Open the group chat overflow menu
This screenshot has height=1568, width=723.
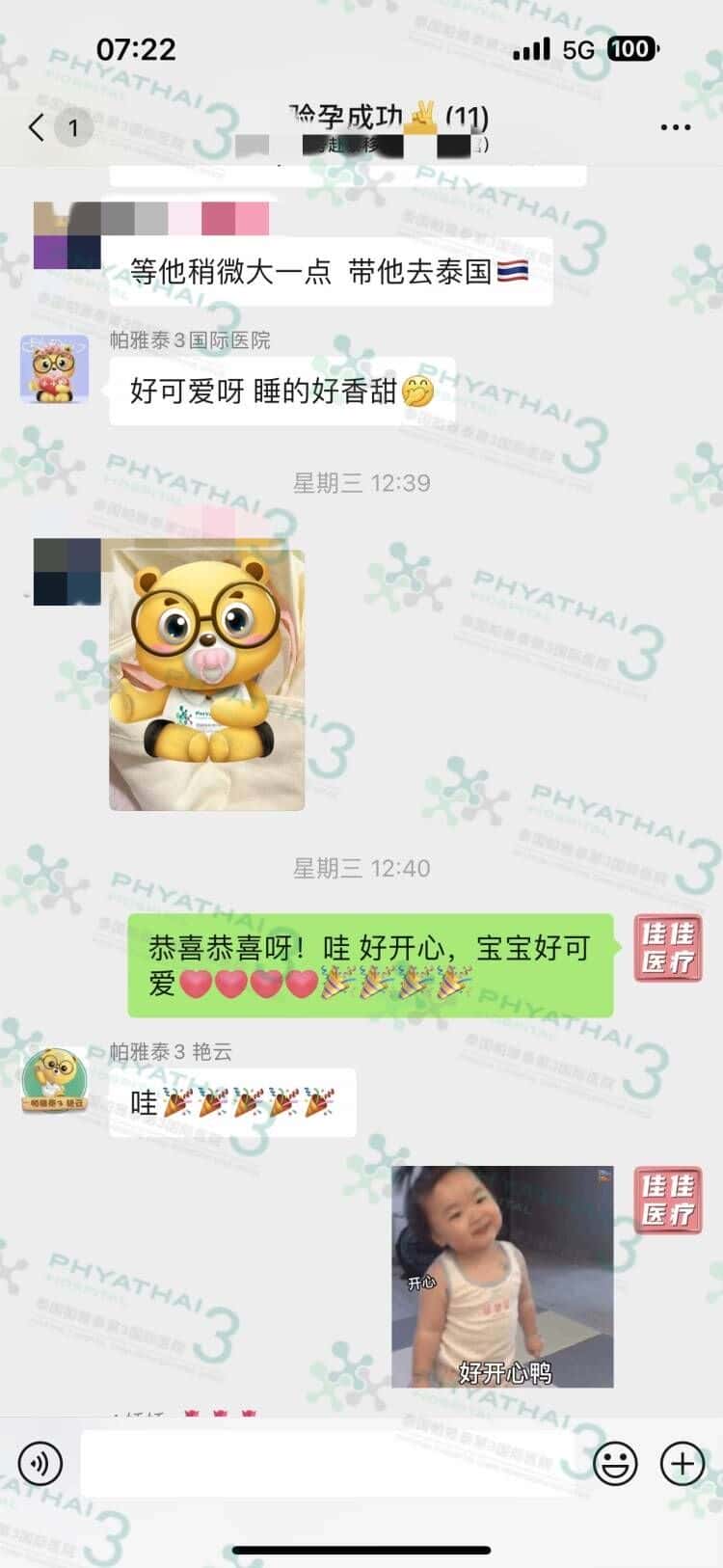675,127
